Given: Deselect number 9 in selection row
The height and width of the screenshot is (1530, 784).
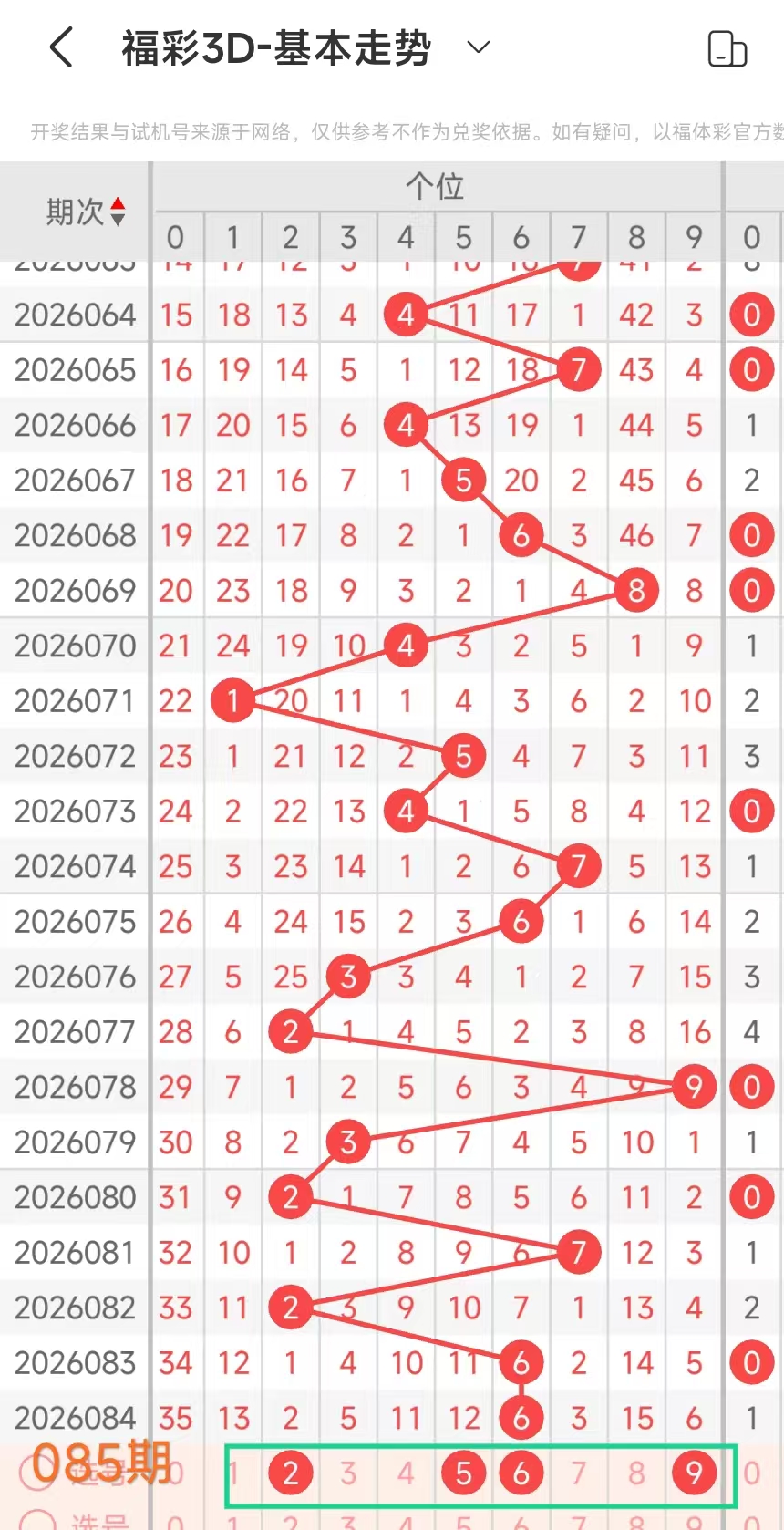Looking at the screenshot, I should [694, 1473].
